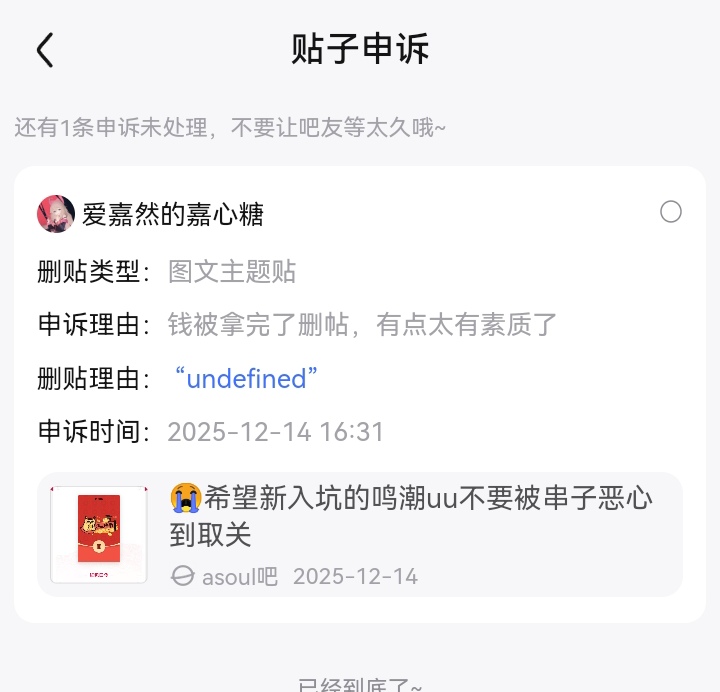The image size is (720, 692).
Task: Open 爱嘉然的嘉心糖's profile avatar
Action: click(x=56, y=214)
